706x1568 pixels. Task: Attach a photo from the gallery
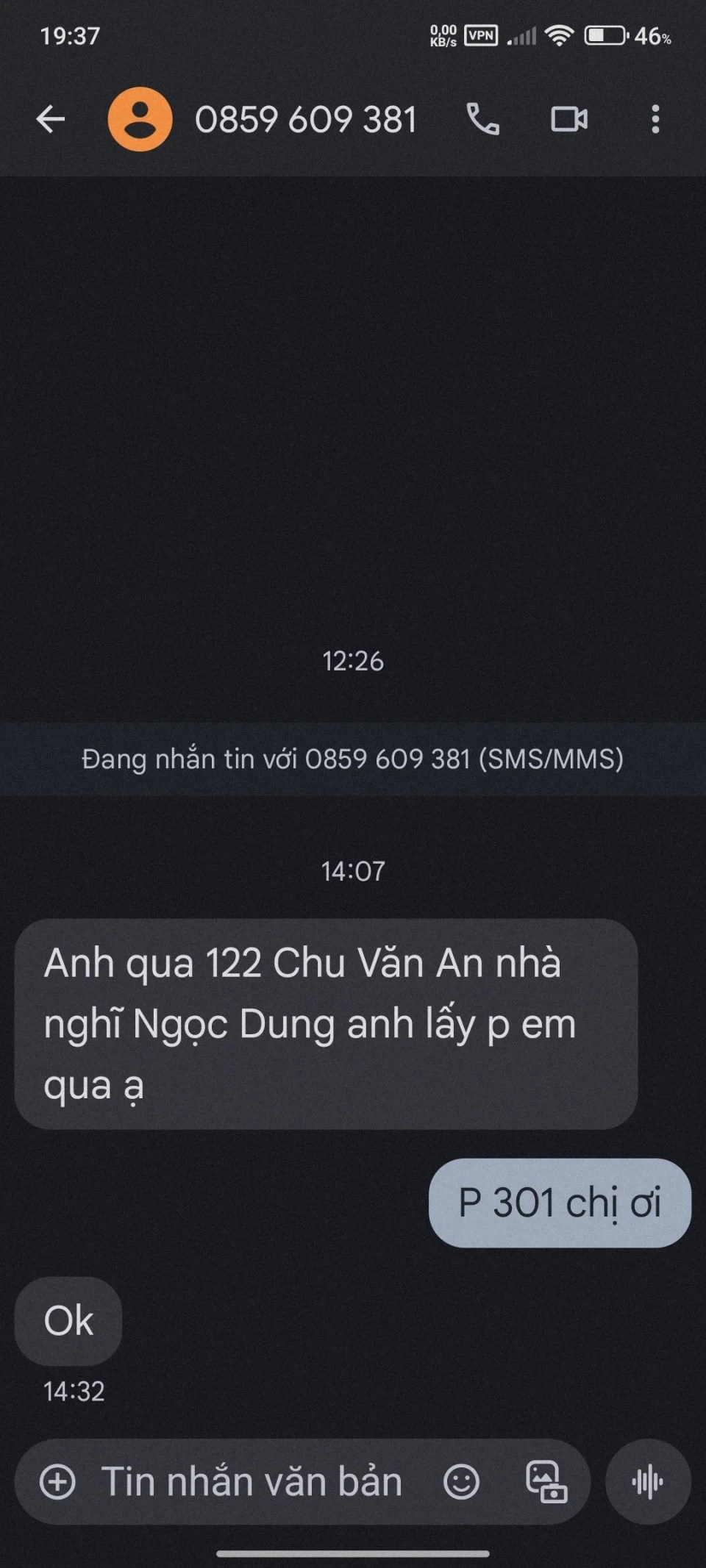pos(546,1481)
